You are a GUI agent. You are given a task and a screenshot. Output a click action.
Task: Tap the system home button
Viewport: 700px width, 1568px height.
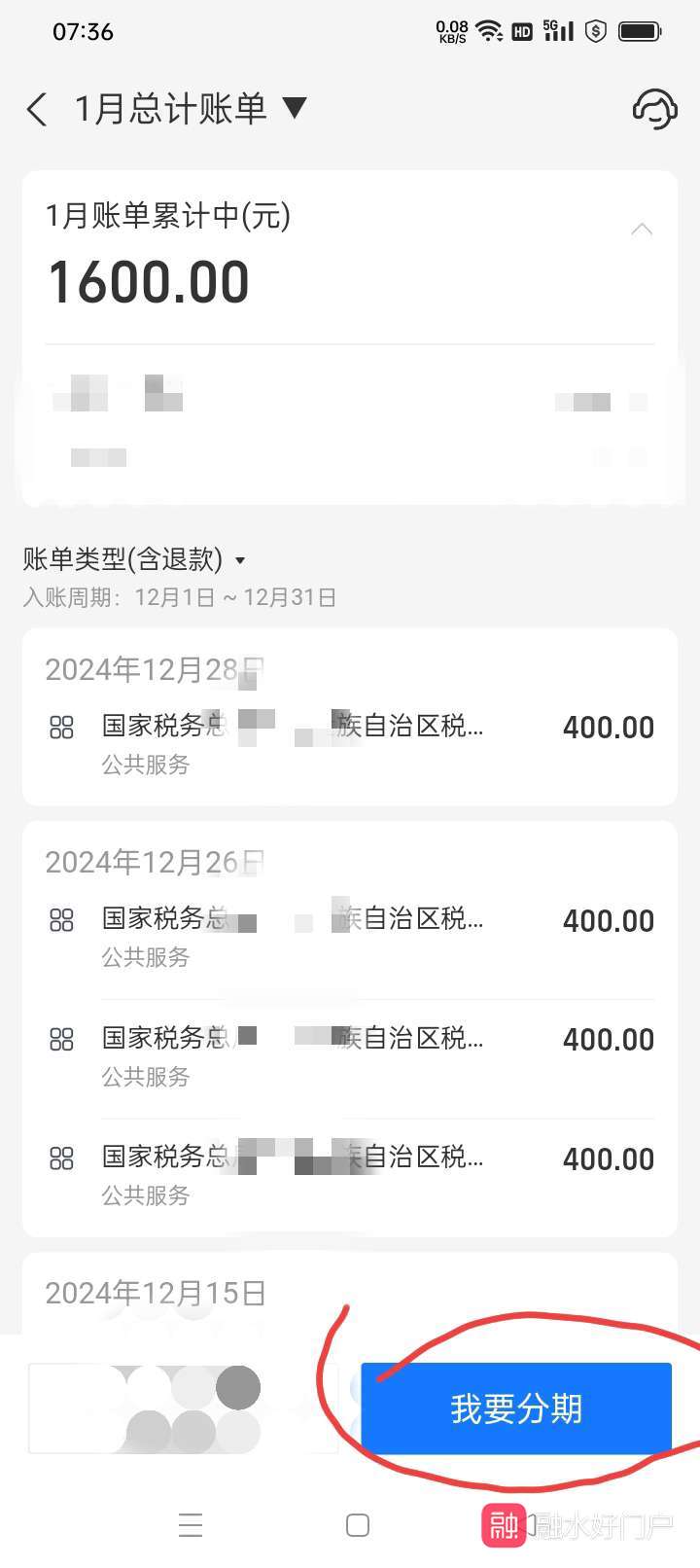[358, 1525]
